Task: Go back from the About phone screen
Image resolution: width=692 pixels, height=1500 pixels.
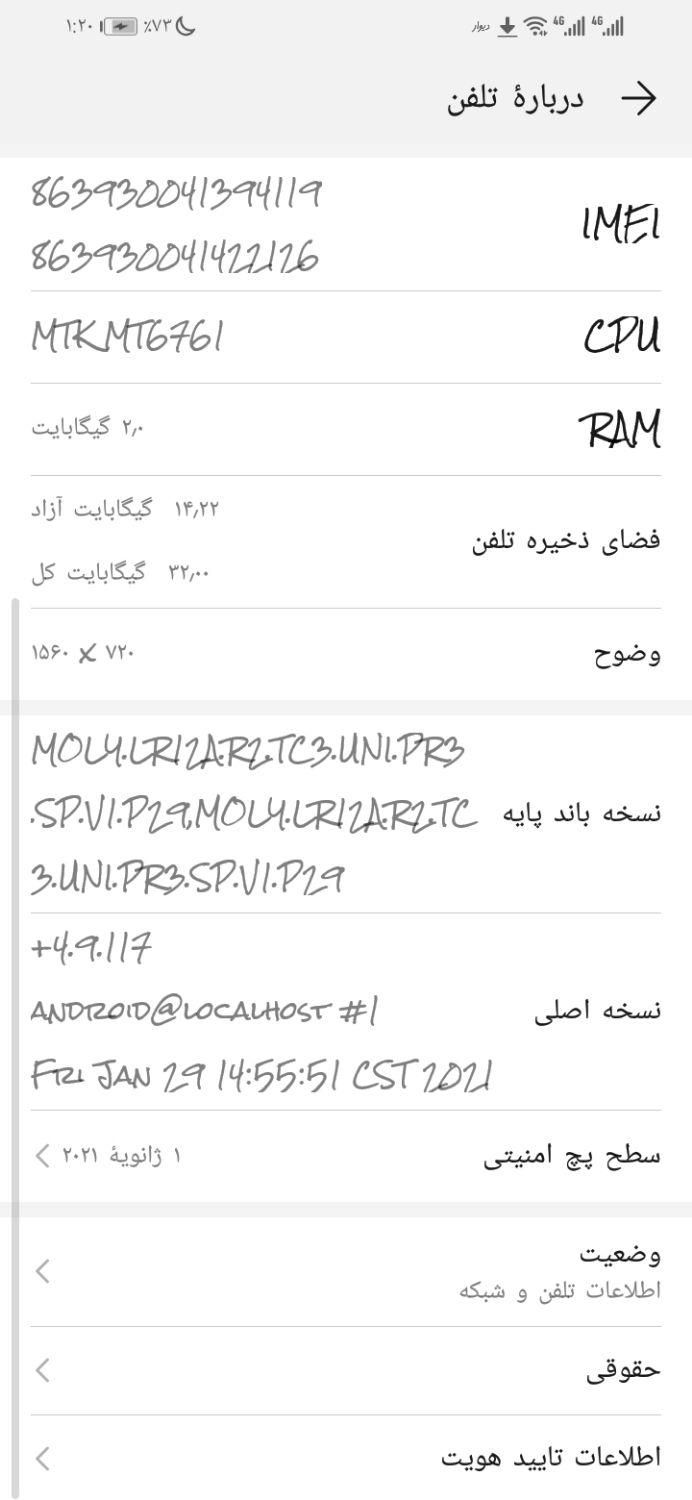Action: point(638,98)
